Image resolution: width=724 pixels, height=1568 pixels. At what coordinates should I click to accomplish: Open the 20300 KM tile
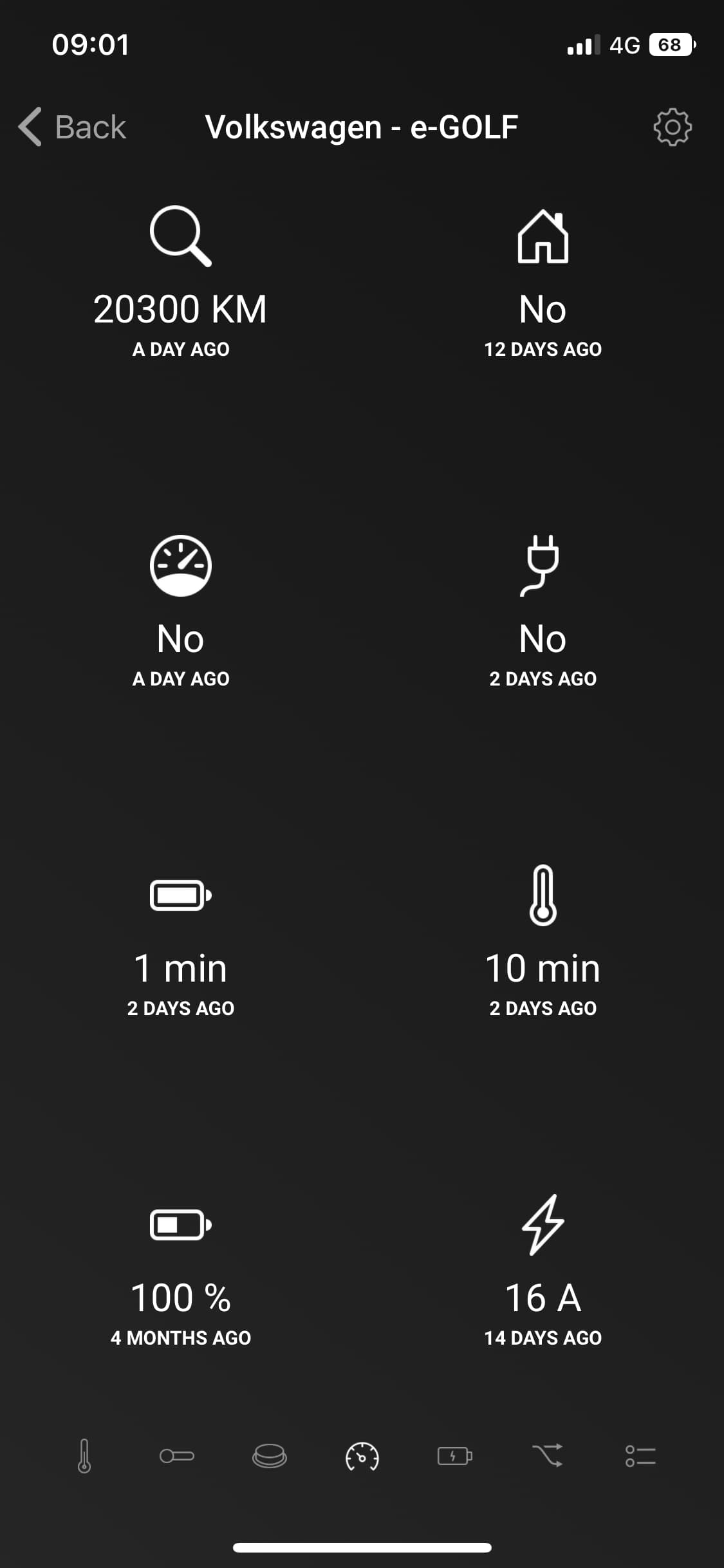coord(181,283)
